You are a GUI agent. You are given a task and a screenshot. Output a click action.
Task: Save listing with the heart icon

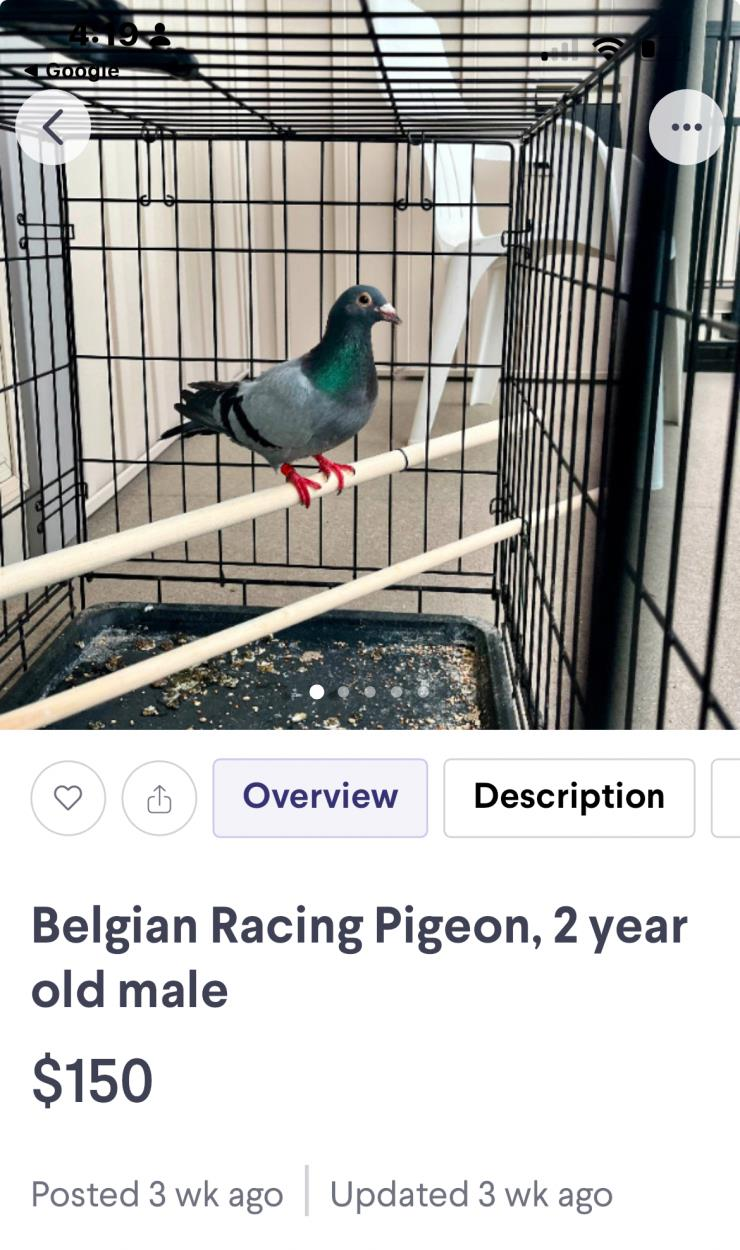[x=68, y=798]
